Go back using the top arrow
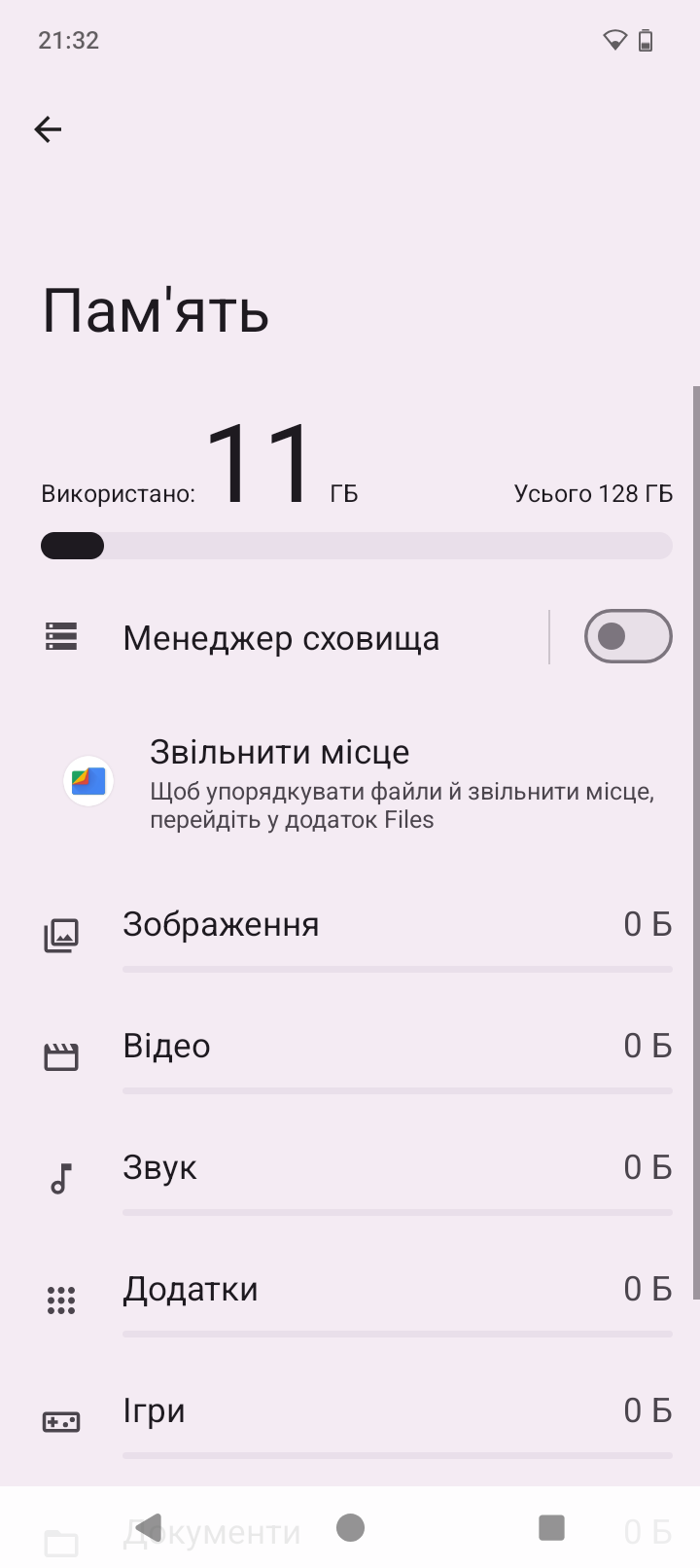The image size is (700, 1568). pos(48,129)
